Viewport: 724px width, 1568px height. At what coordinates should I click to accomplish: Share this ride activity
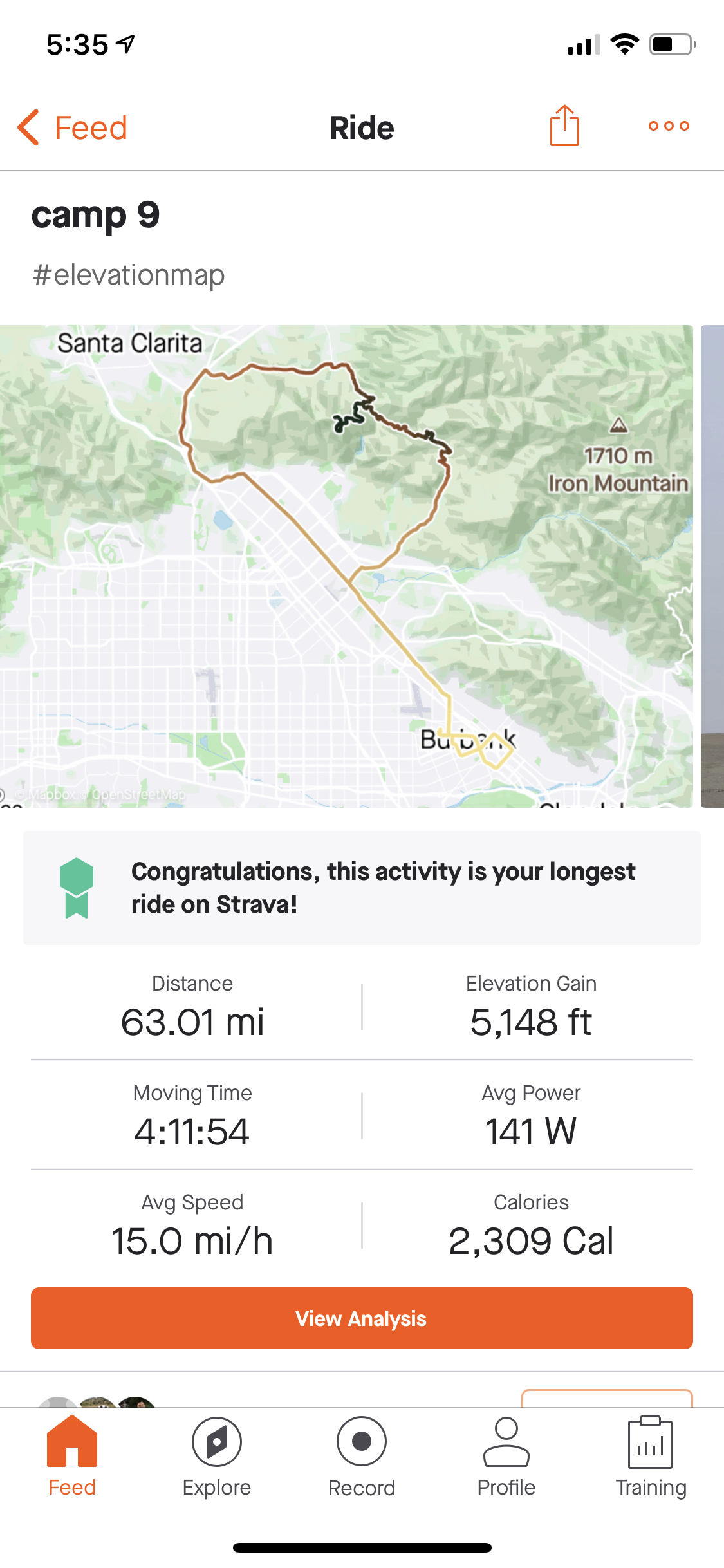pyautogui.click(x=564, y=126)
